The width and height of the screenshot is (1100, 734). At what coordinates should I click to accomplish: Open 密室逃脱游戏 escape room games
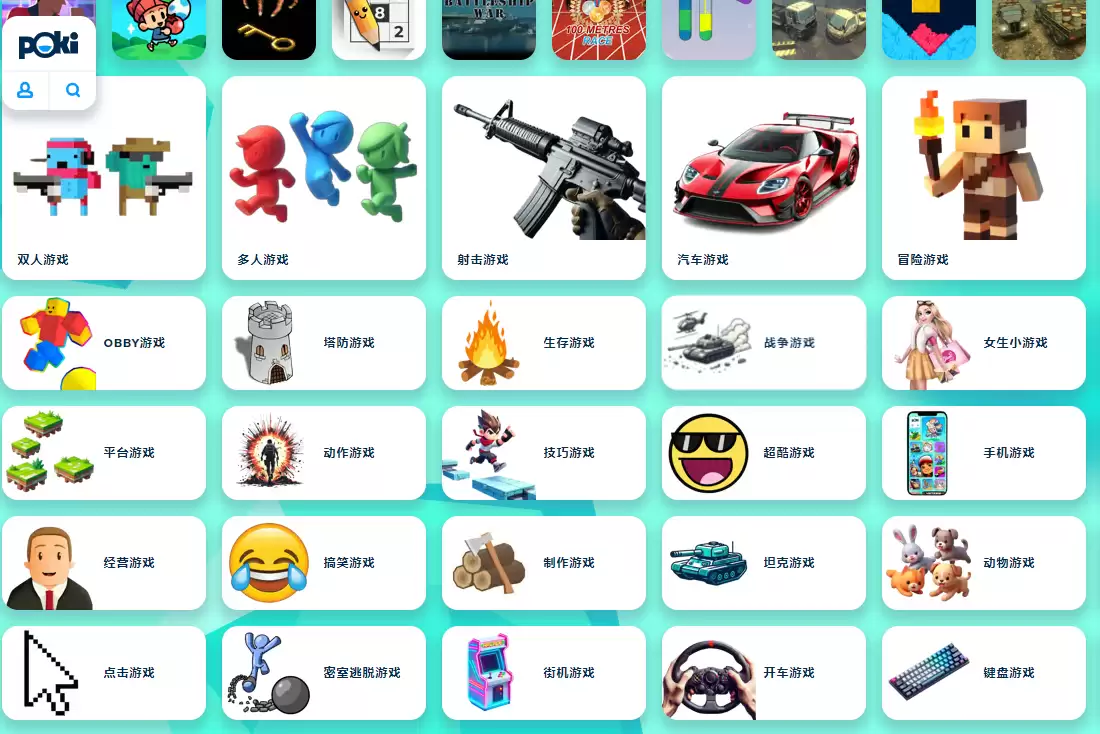[x=324, y=673]
